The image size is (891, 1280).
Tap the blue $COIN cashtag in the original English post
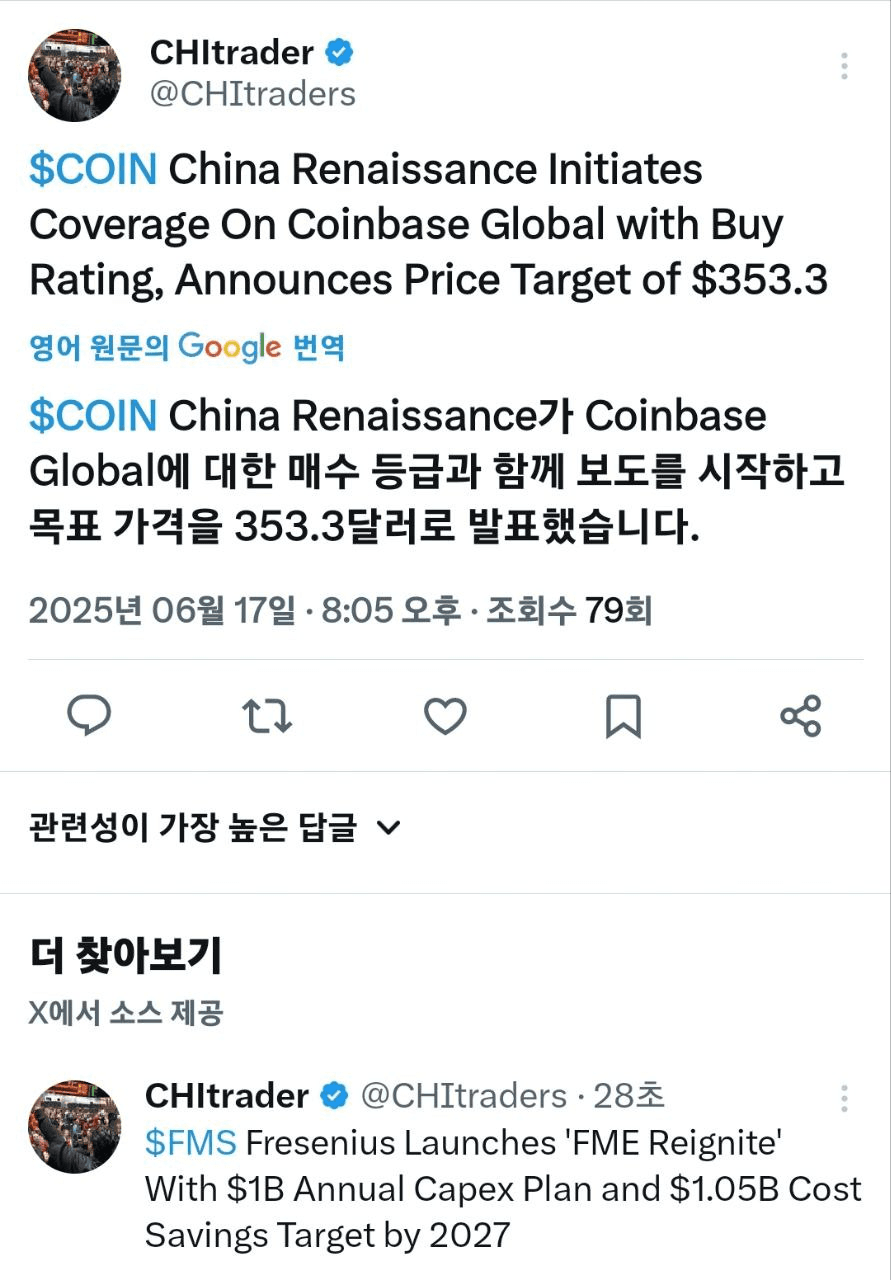(x=92, y=170)
